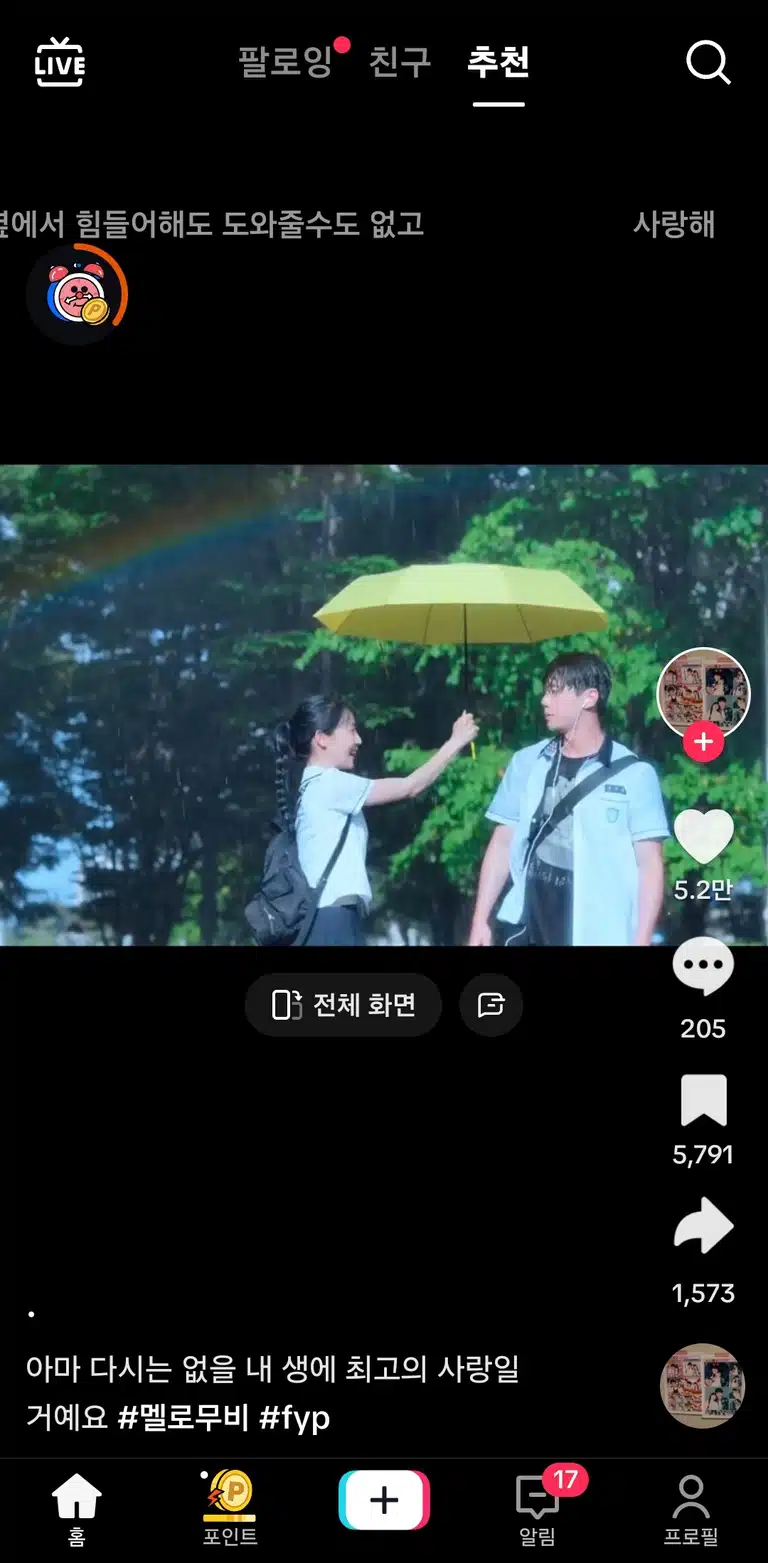Open the points reward timer widget
Viewport: 768px width, 1563px height.
click(x=78, y=294)
